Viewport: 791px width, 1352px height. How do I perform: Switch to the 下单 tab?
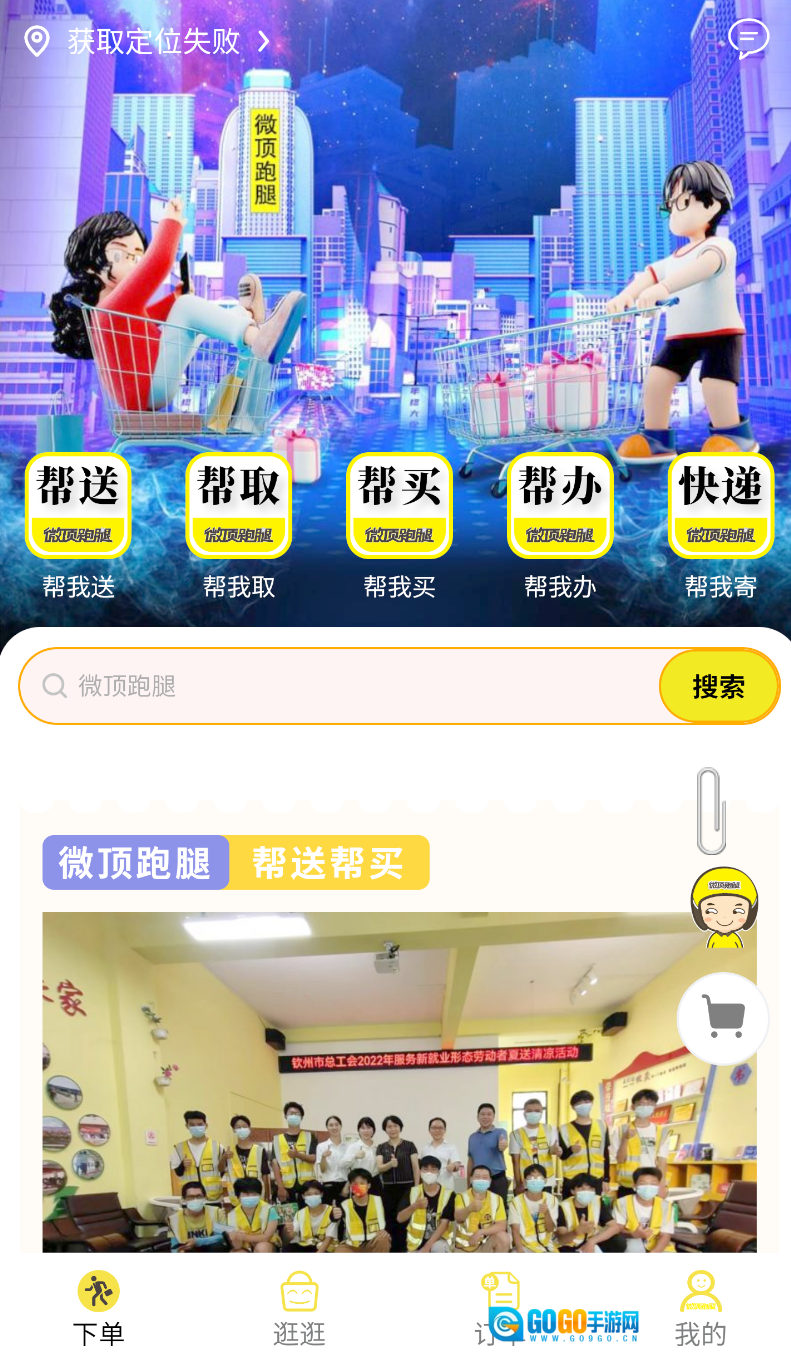[x=98, y=1308]
